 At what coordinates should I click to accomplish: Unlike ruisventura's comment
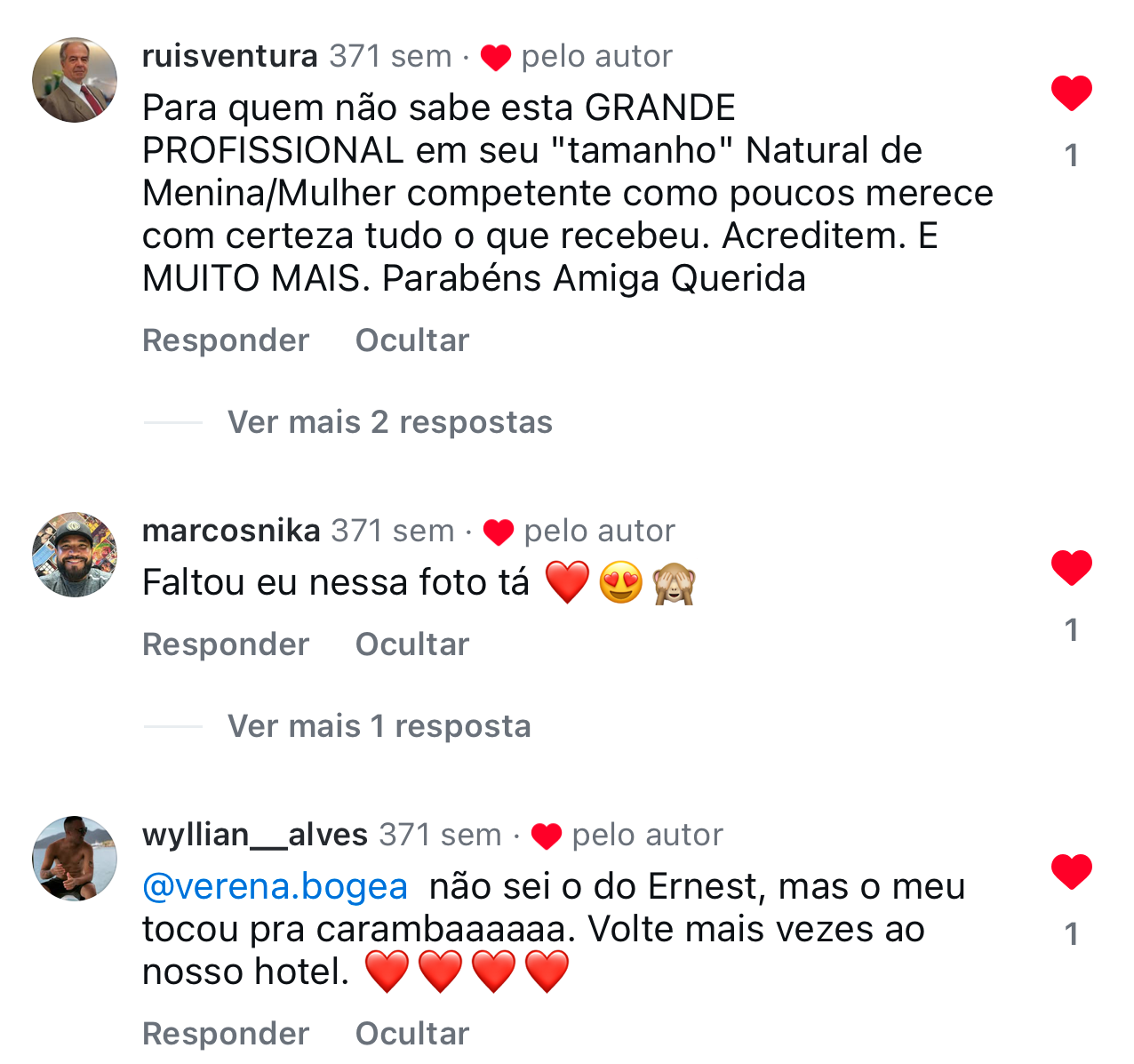[x=1071, y=93]
